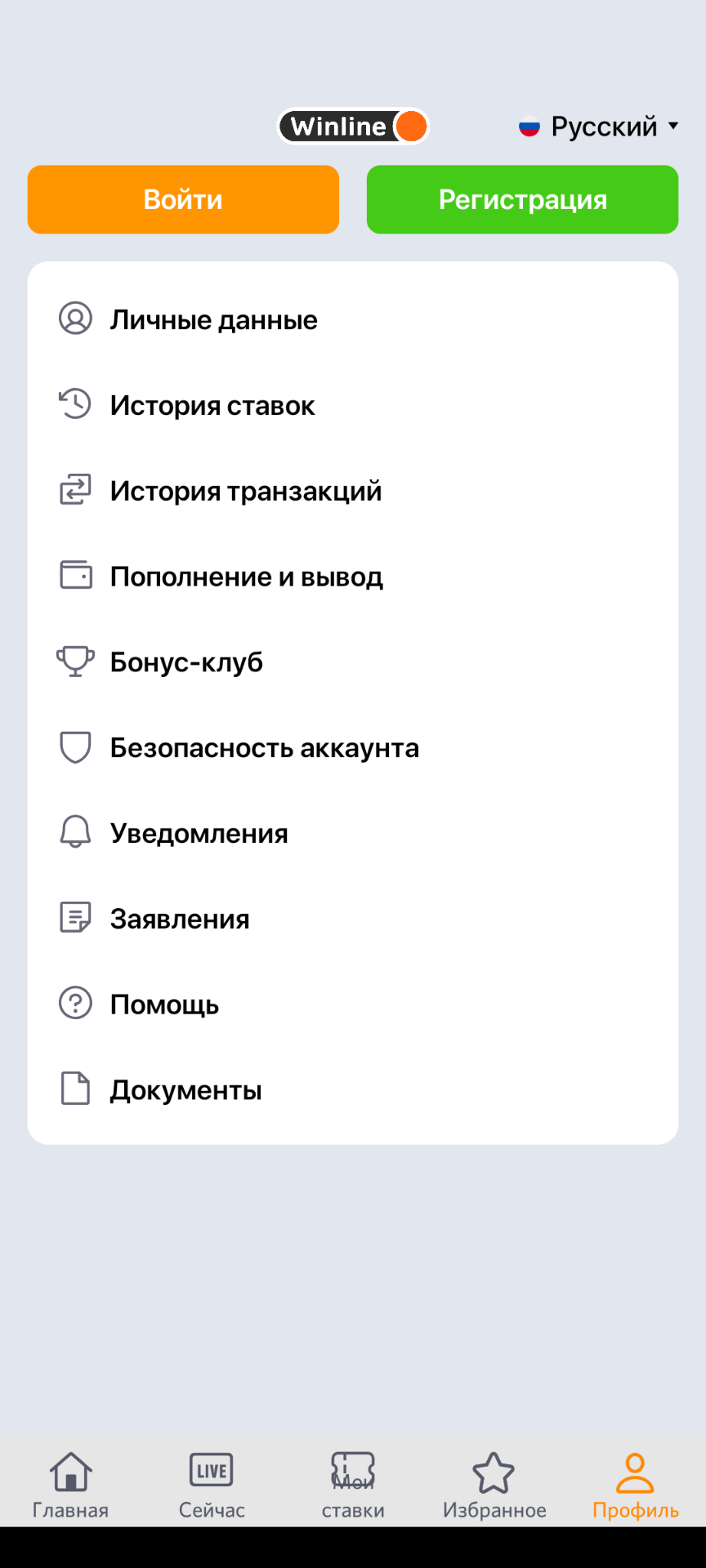Viewport: 706px width, 1568px height.
Task: Toggle the Winline switch at top
Action: [353, 127]
